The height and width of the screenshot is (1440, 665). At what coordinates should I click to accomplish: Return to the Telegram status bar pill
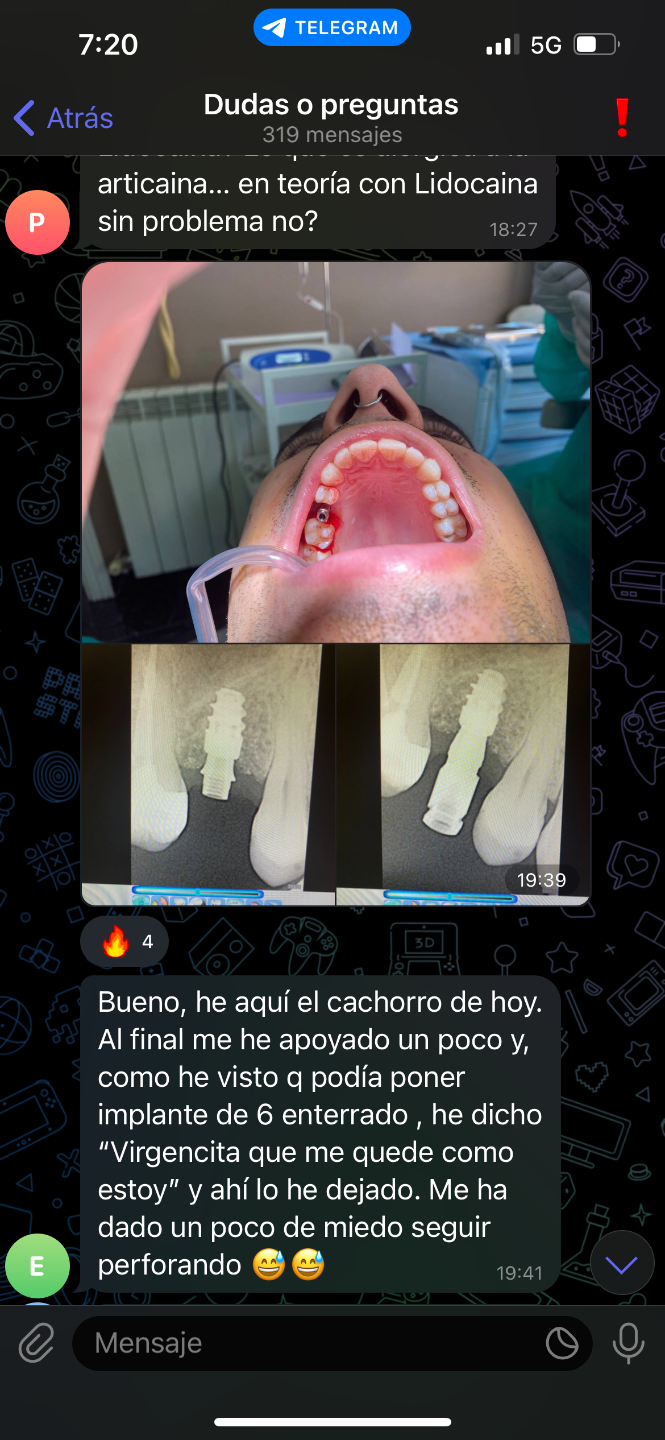coord(332,28)
